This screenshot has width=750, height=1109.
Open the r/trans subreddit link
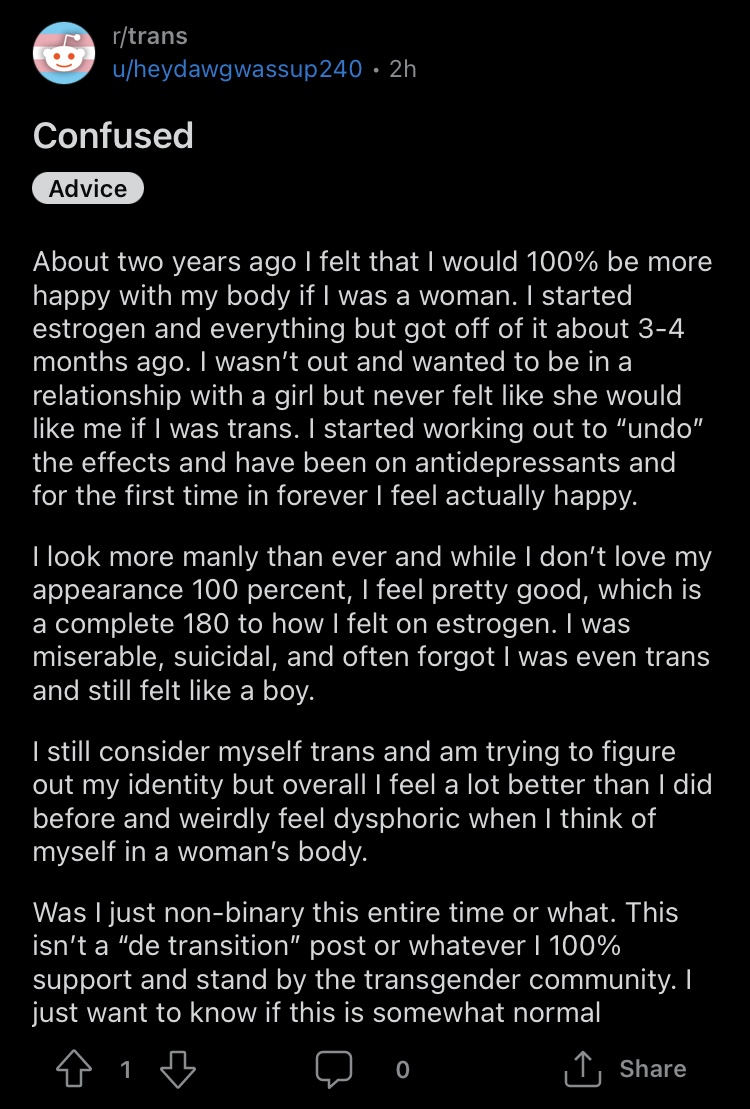tap(150, 36)
